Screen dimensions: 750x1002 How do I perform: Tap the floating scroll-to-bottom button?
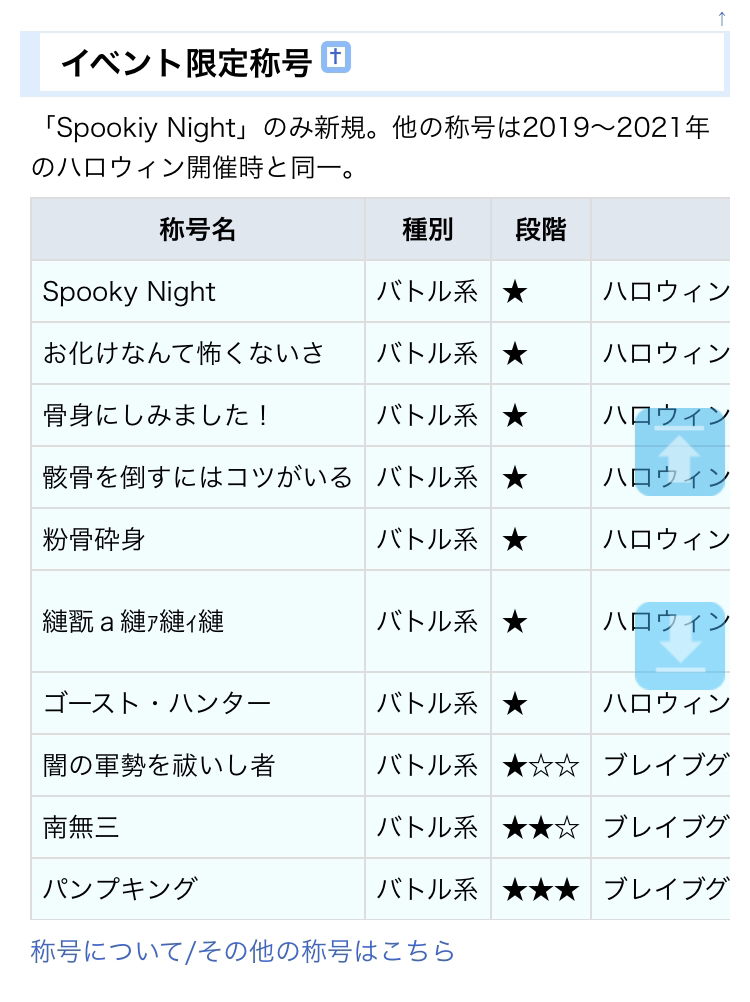click(680, 645)
